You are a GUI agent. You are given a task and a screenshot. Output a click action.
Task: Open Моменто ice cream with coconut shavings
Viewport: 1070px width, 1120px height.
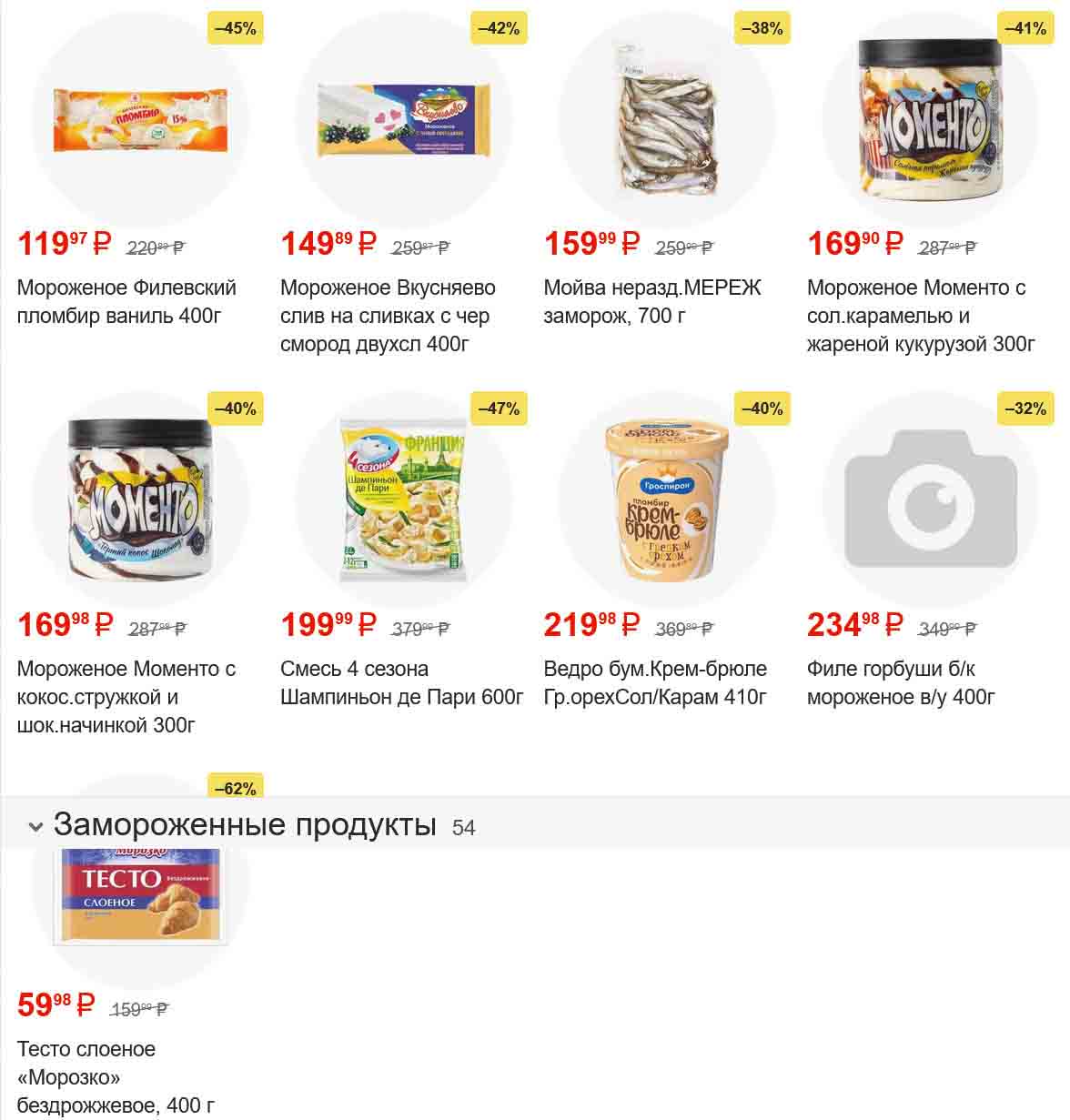point(126,696)
